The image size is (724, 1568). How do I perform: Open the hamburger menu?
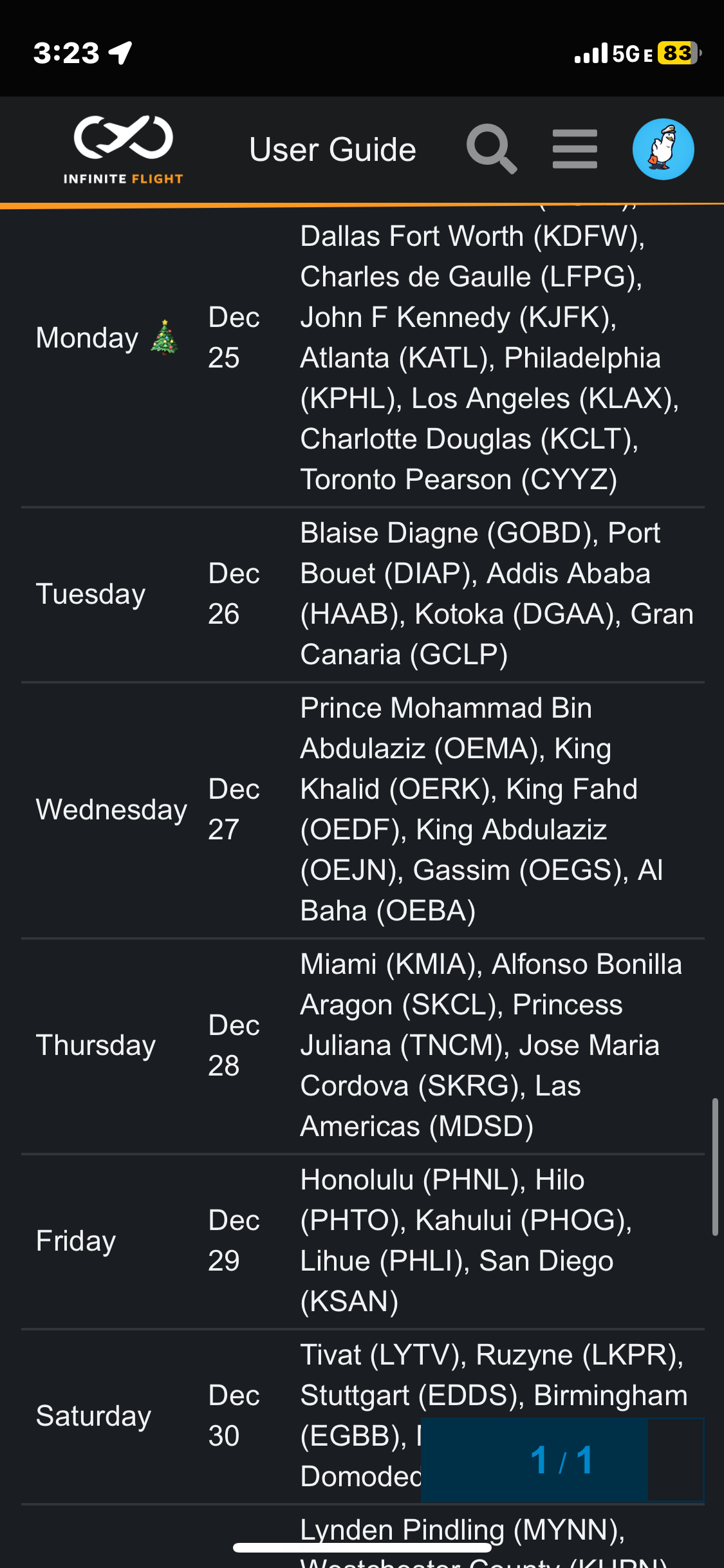575,149
